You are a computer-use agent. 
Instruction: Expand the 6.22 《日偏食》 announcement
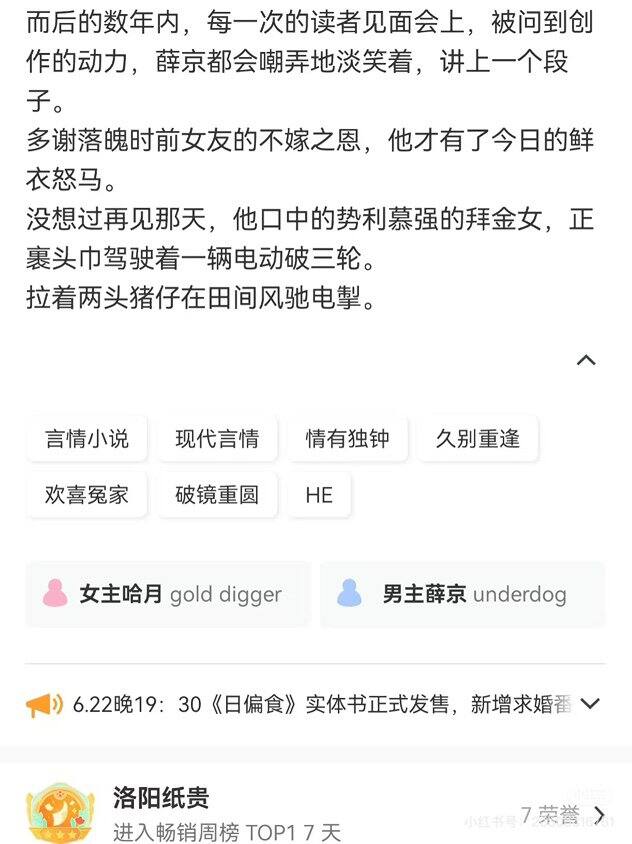pyautogui.click(x=590, y=704)
